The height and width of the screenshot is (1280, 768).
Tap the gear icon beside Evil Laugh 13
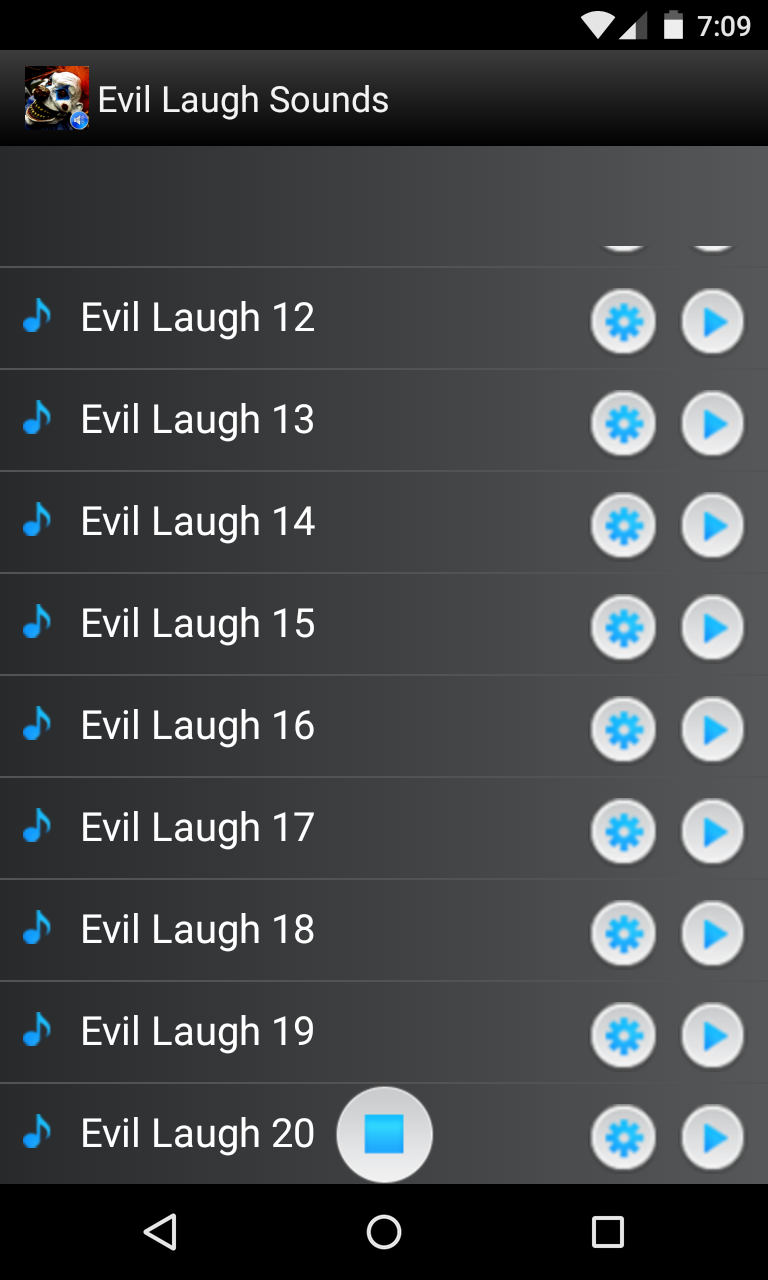coord(623,424)
